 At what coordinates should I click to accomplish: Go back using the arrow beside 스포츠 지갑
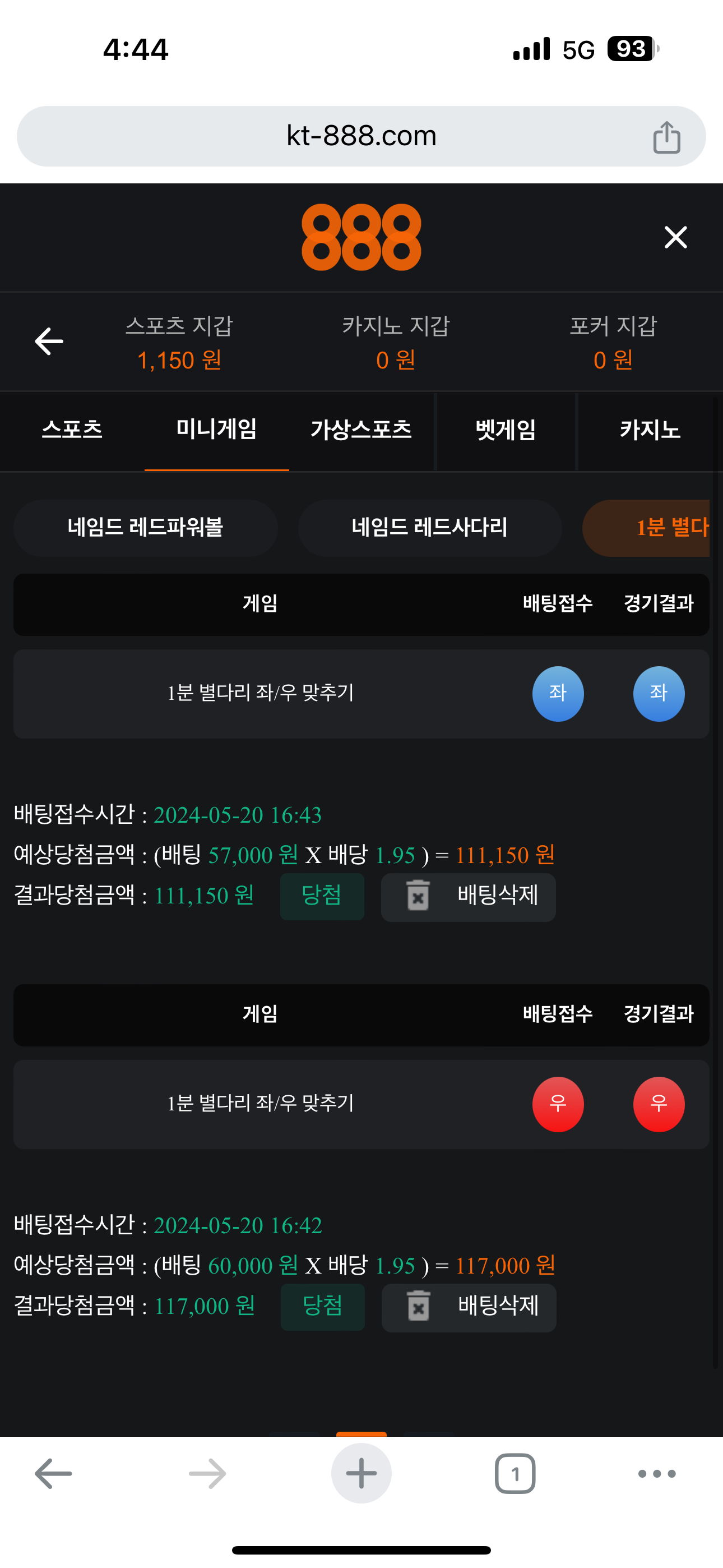tap(49, 341)
